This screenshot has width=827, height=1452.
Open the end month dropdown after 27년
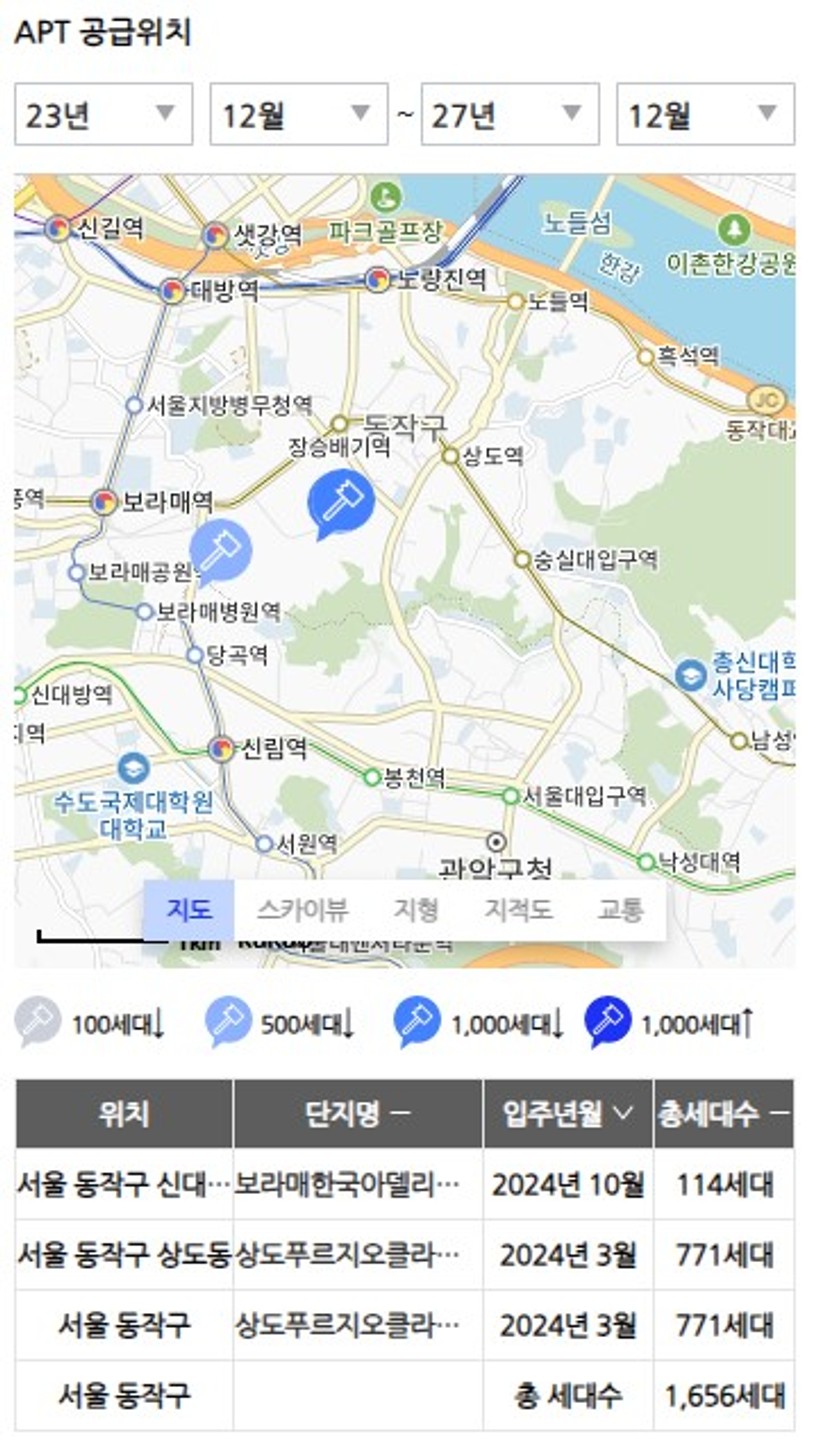(x=705, y=115)
